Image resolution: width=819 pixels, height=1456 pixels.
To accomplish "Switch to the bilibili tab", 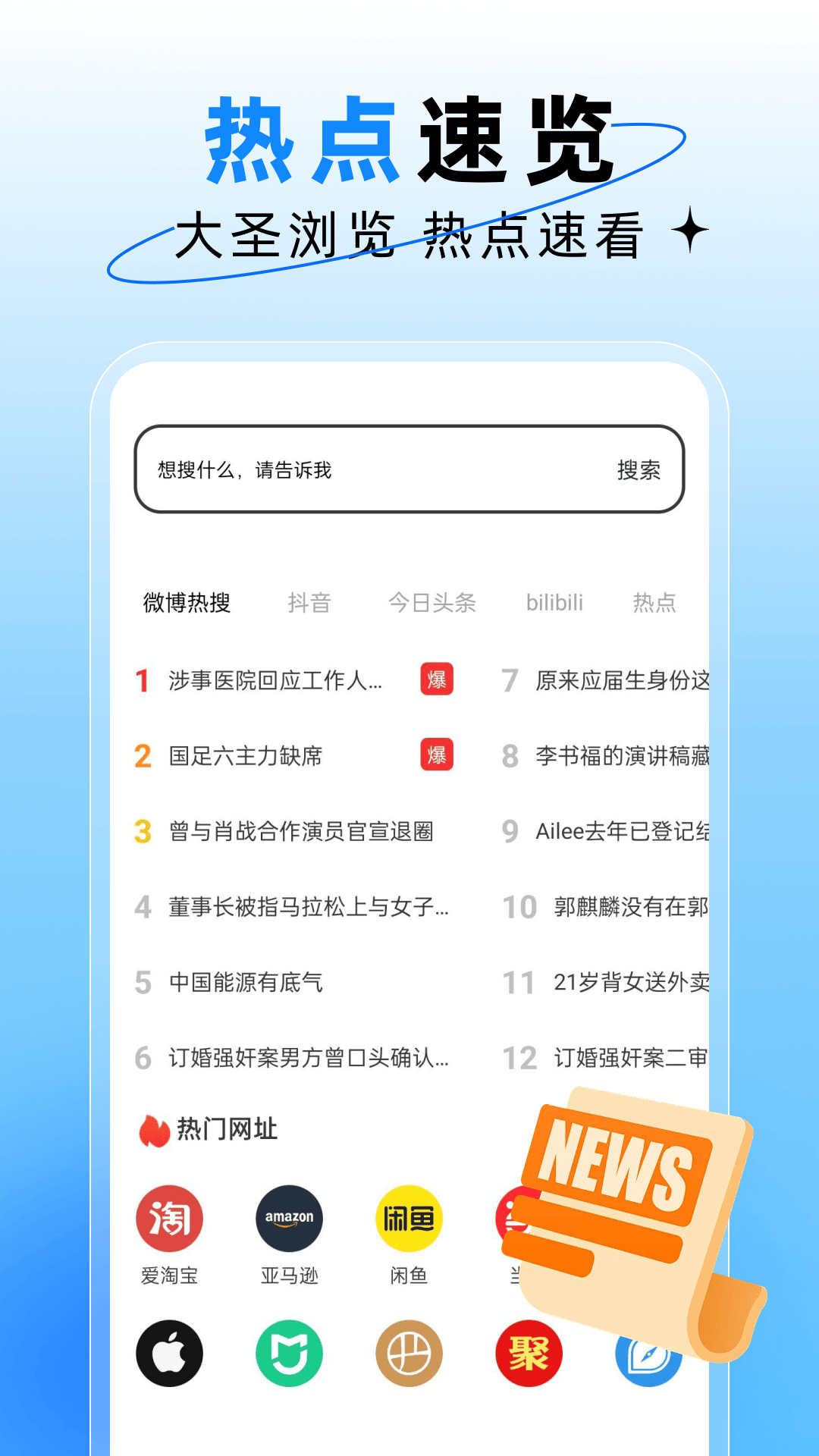I will click(x=554, y=603).
